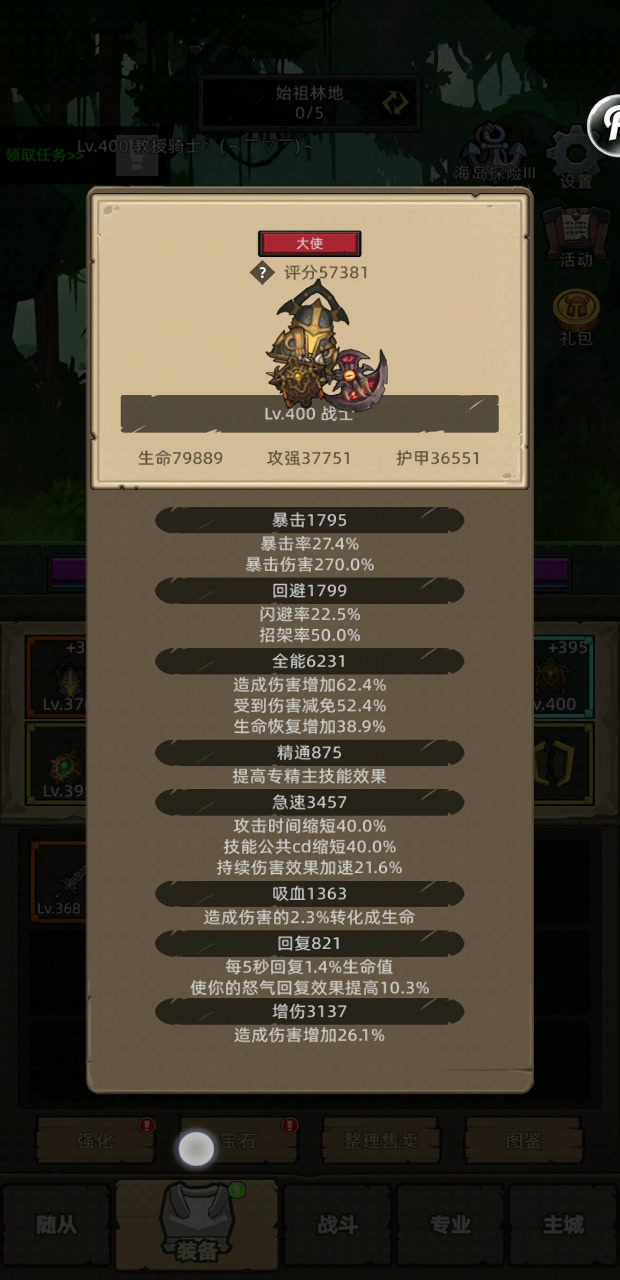
Task: Switch to the 战斗 tab
Action: pyautogui.click(x=336, y=1224)
